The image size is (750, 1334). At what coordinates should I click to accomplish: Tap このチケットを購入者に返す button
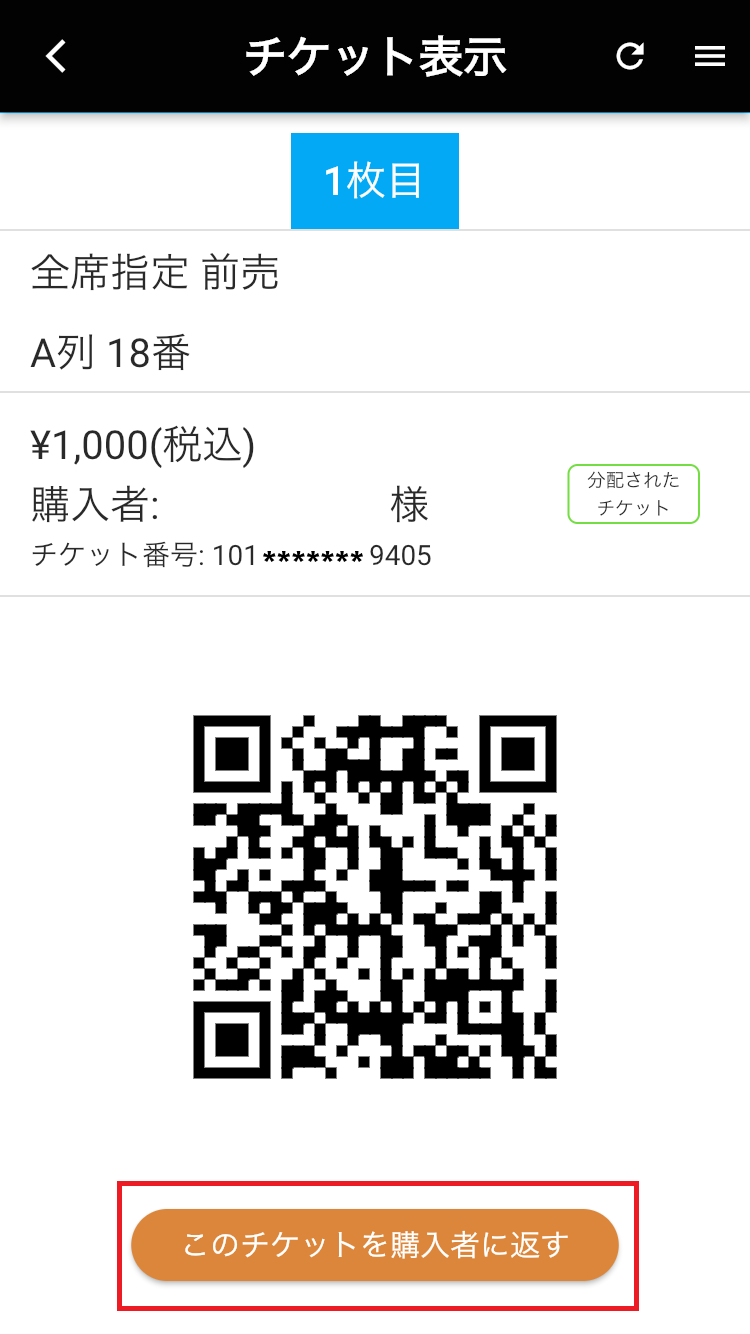click(x=375, y=1245)
